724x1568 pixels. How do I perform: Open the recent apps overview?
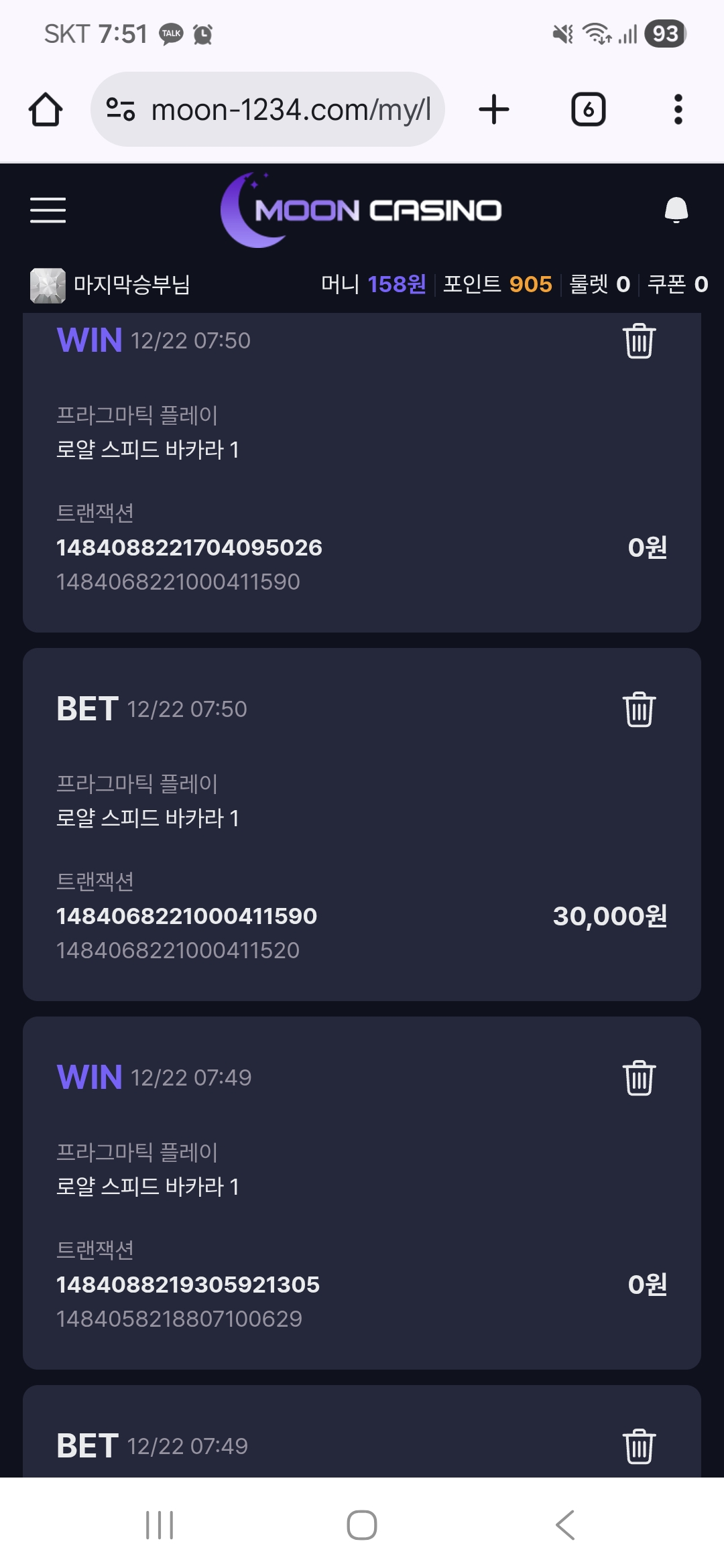pos(160,1526)
